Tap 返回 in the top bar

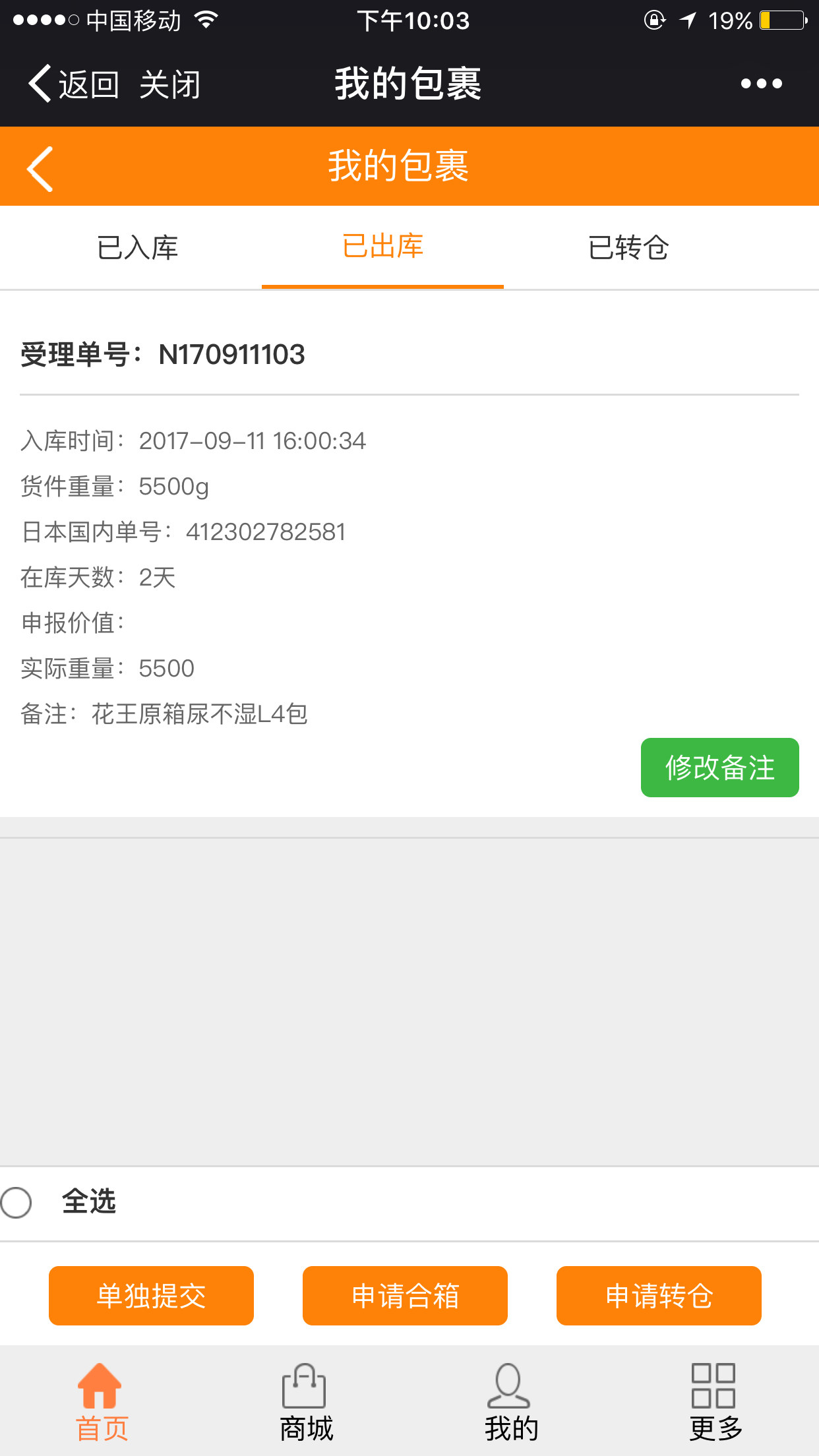74,84
